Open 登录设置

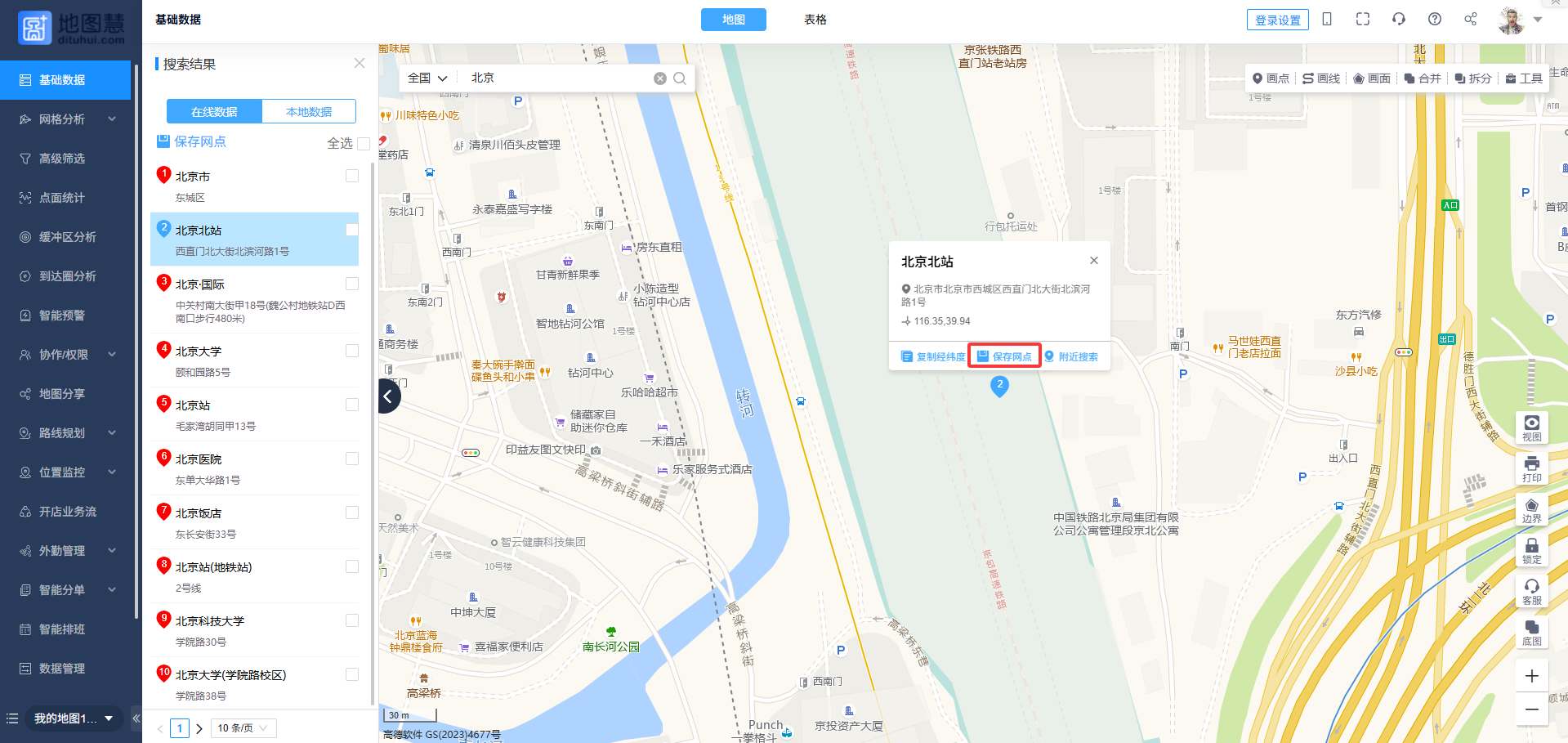pyautogui.click(x=1277, y=20)
